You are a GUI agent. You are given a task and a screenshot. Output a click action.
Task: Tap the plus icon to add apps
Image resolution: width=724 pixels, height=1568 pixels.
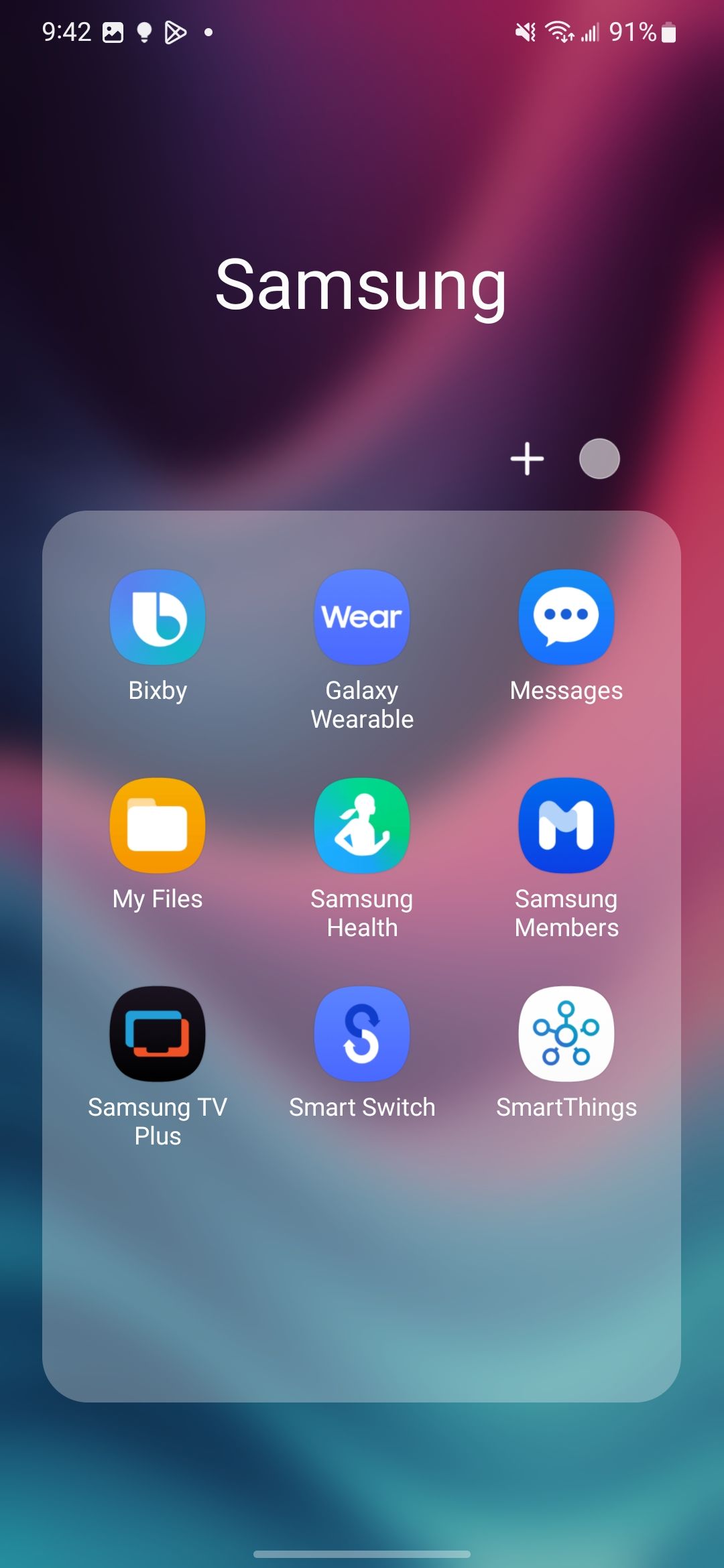tap(527, 459)
